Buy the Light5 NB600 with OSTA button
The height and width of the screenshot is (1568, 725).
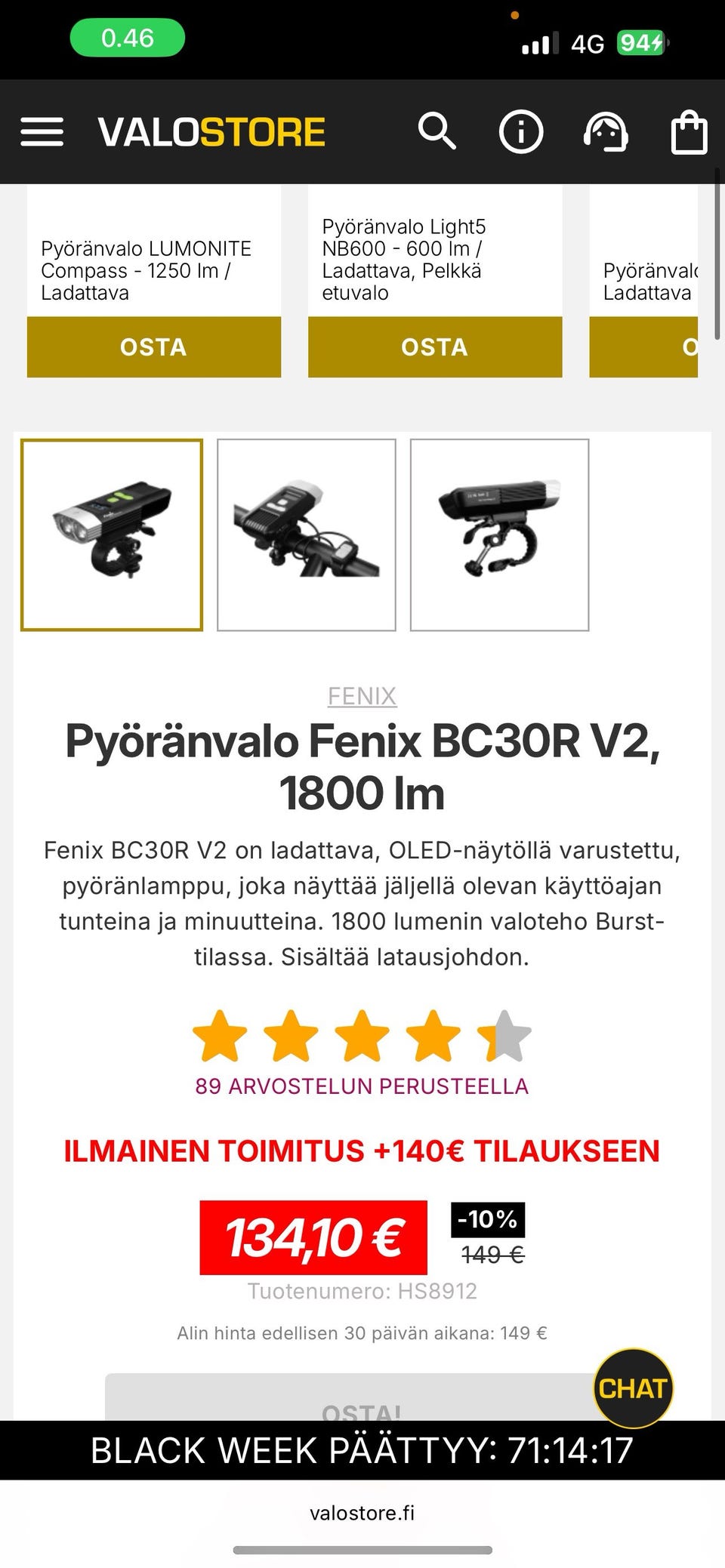coord(435,347)
